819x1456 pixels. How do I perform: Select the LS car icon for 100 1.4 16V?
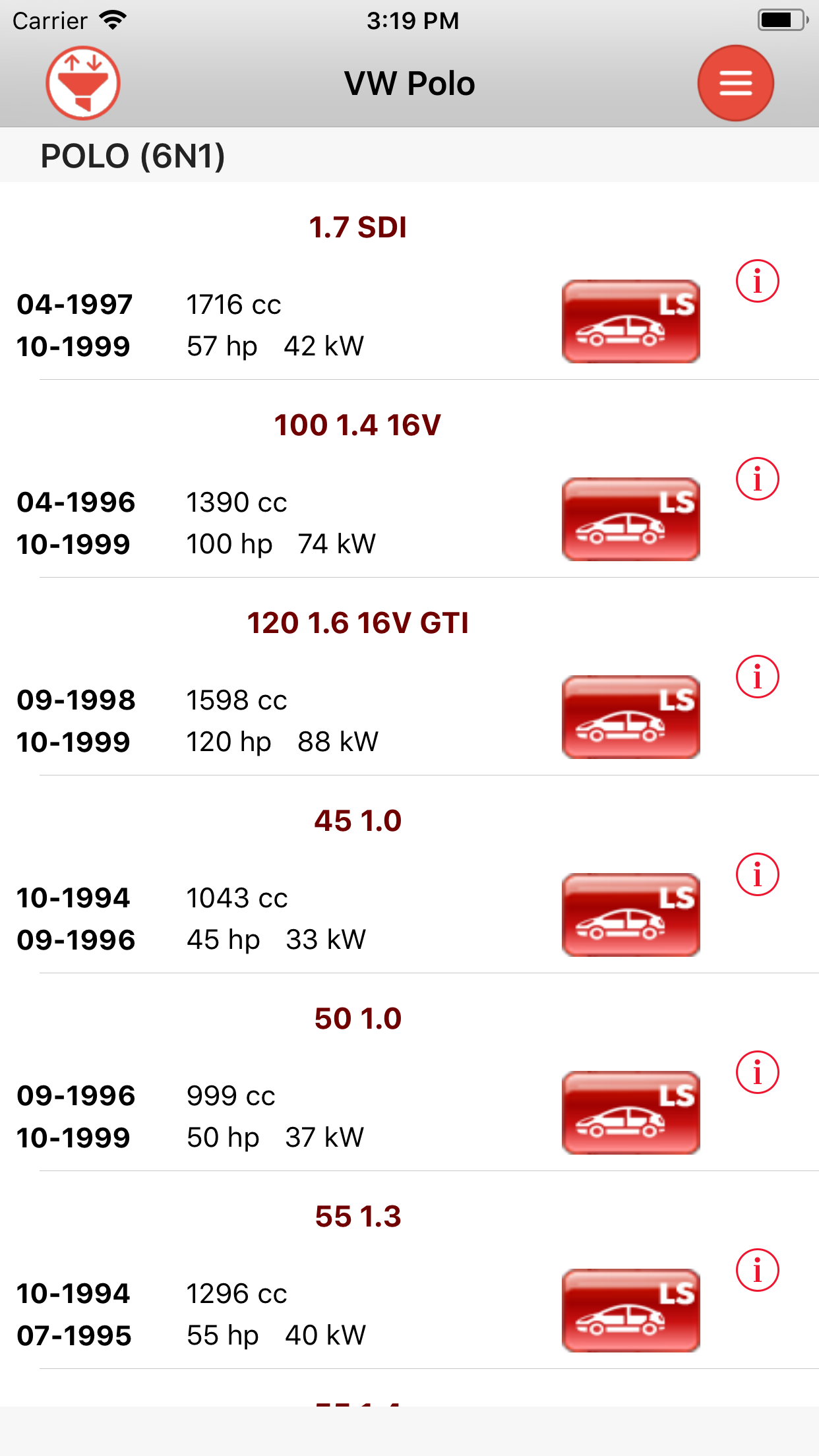pos(630,520)
